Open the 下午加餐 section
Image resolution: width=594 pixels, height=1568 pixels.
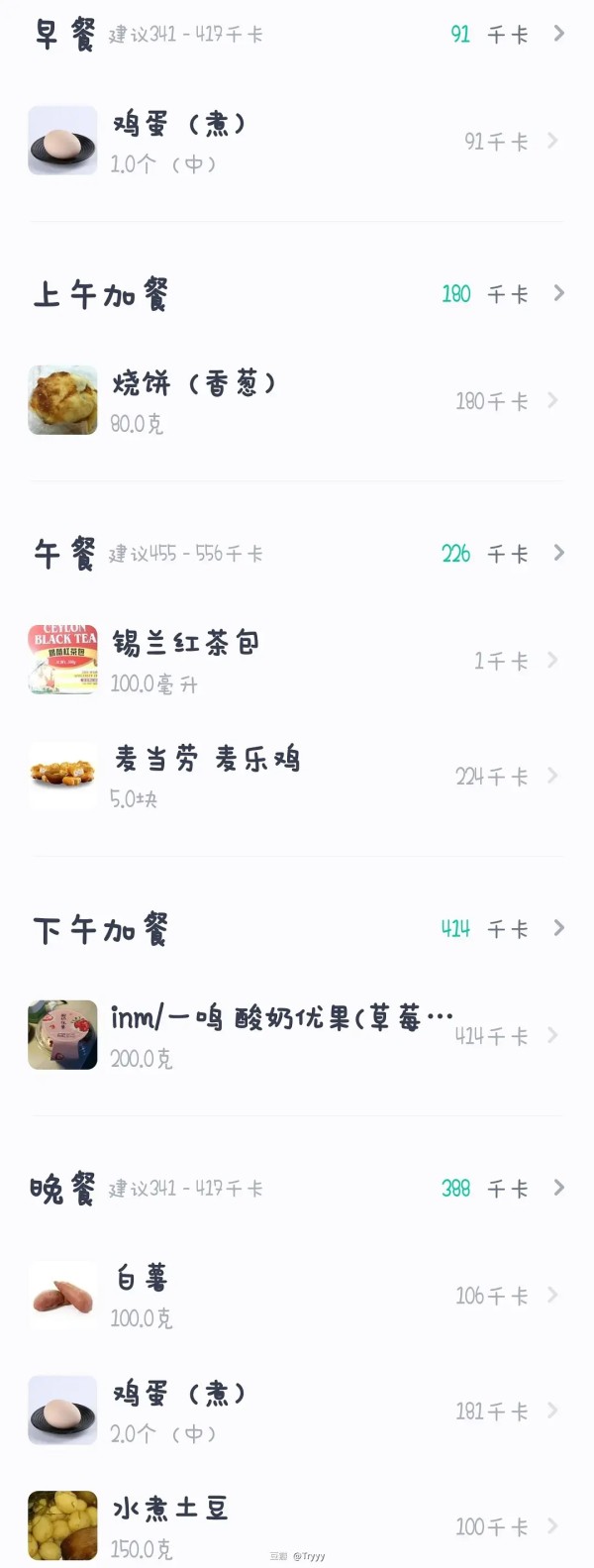[297, 929]
